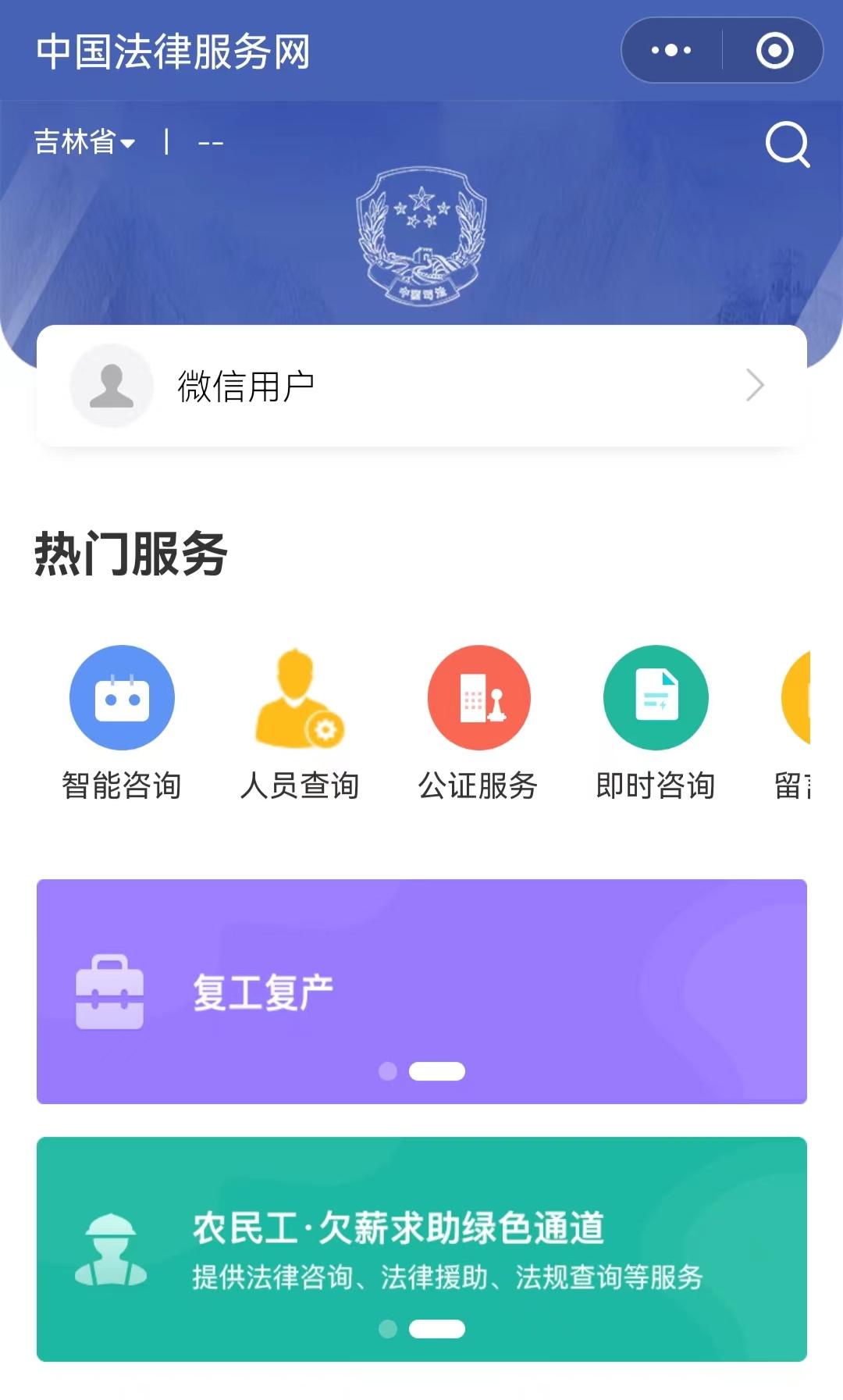Tap the circular close/minimize capsule button
843x1400 pixels.
[x=775, y=51]
